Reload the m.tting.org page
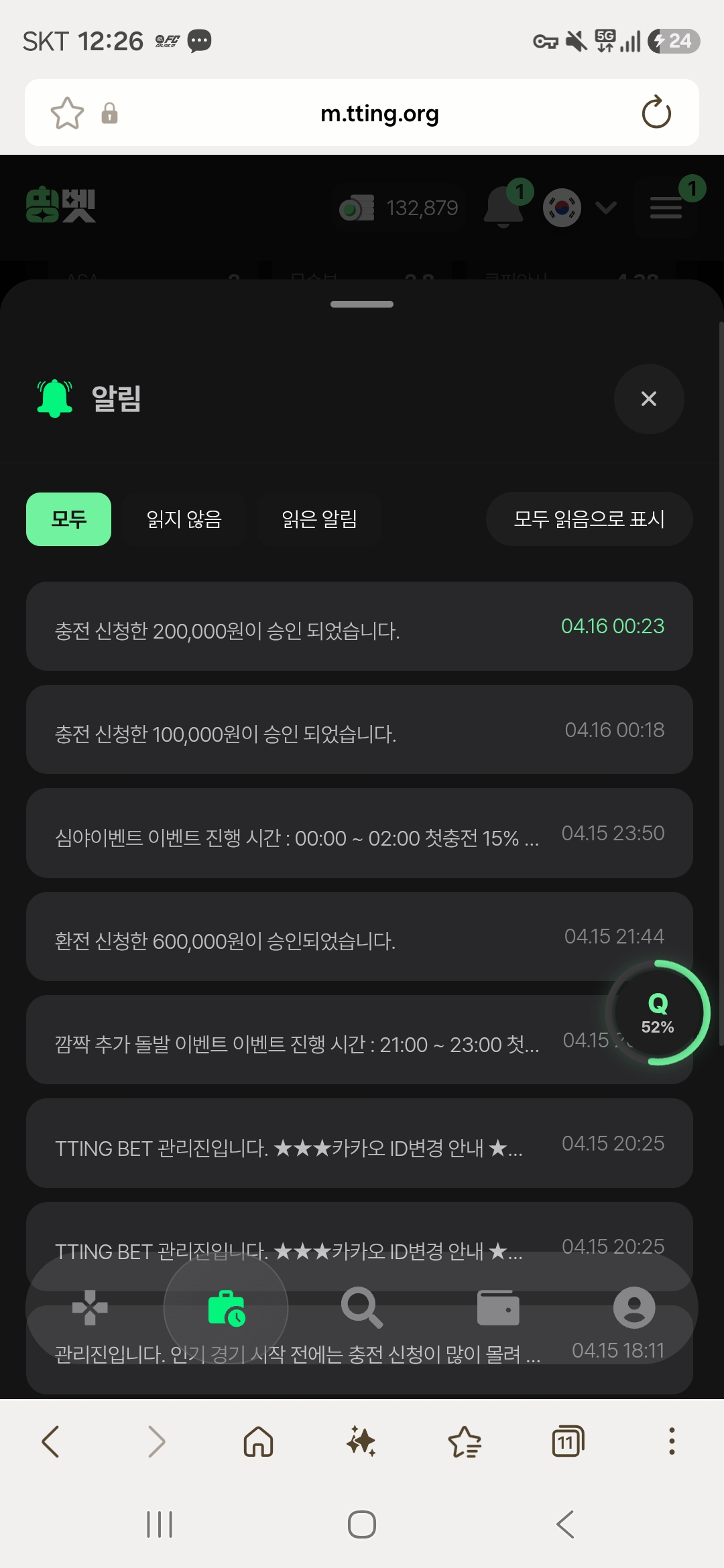The width and height of the screenshot is (724, 1568). pos(656,113)
